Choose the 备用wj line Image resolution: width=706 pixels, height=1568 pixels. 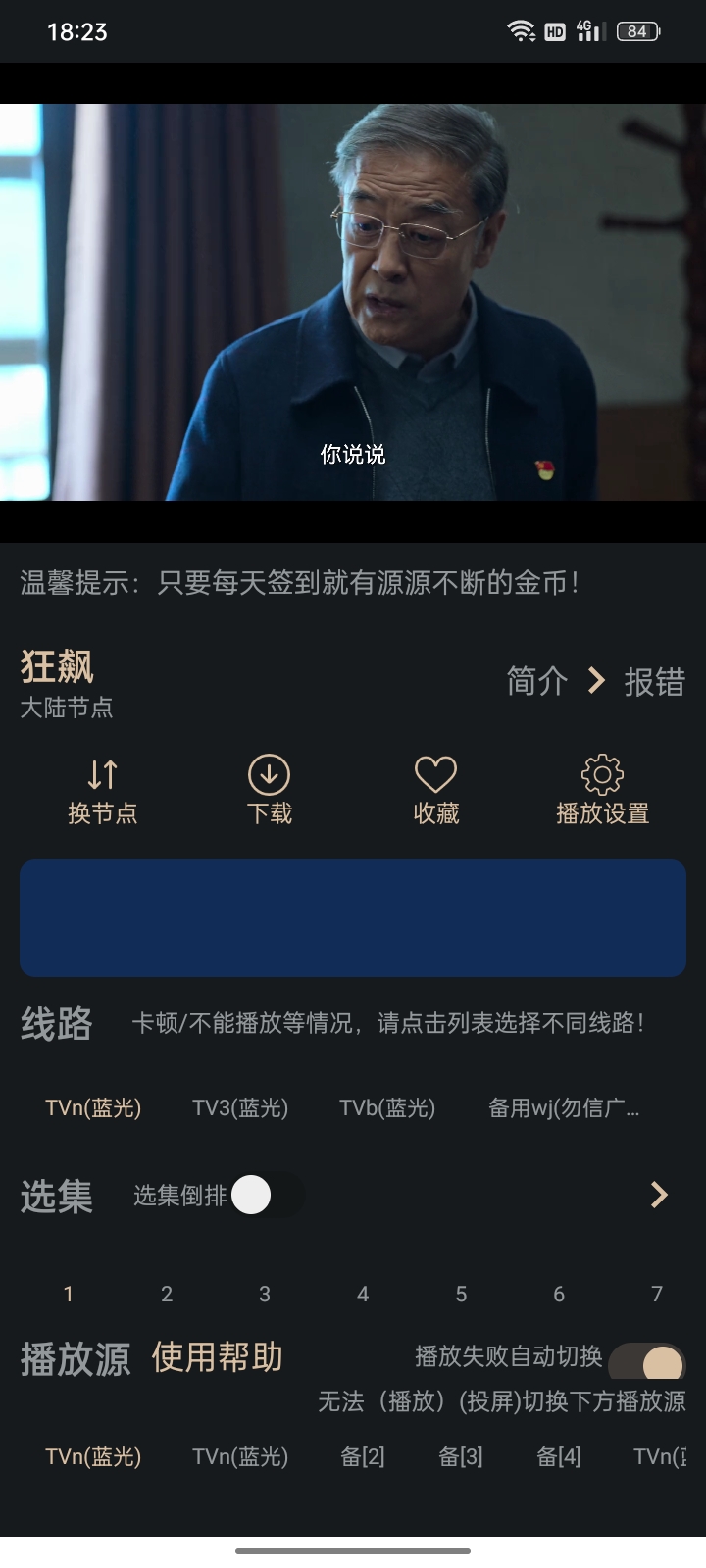tap(564, 1107)
